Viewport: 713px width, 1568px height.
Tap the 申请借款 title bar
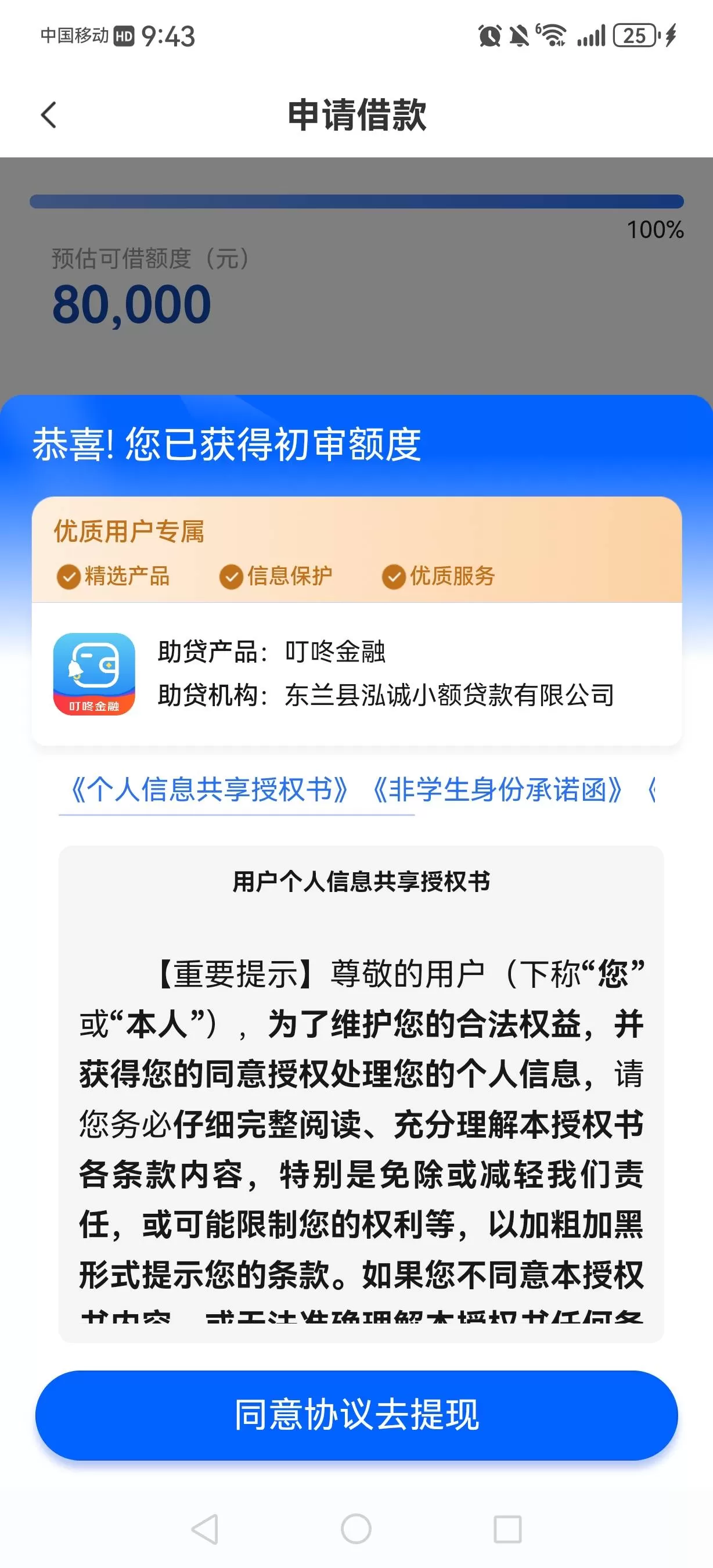pos(356,116)
